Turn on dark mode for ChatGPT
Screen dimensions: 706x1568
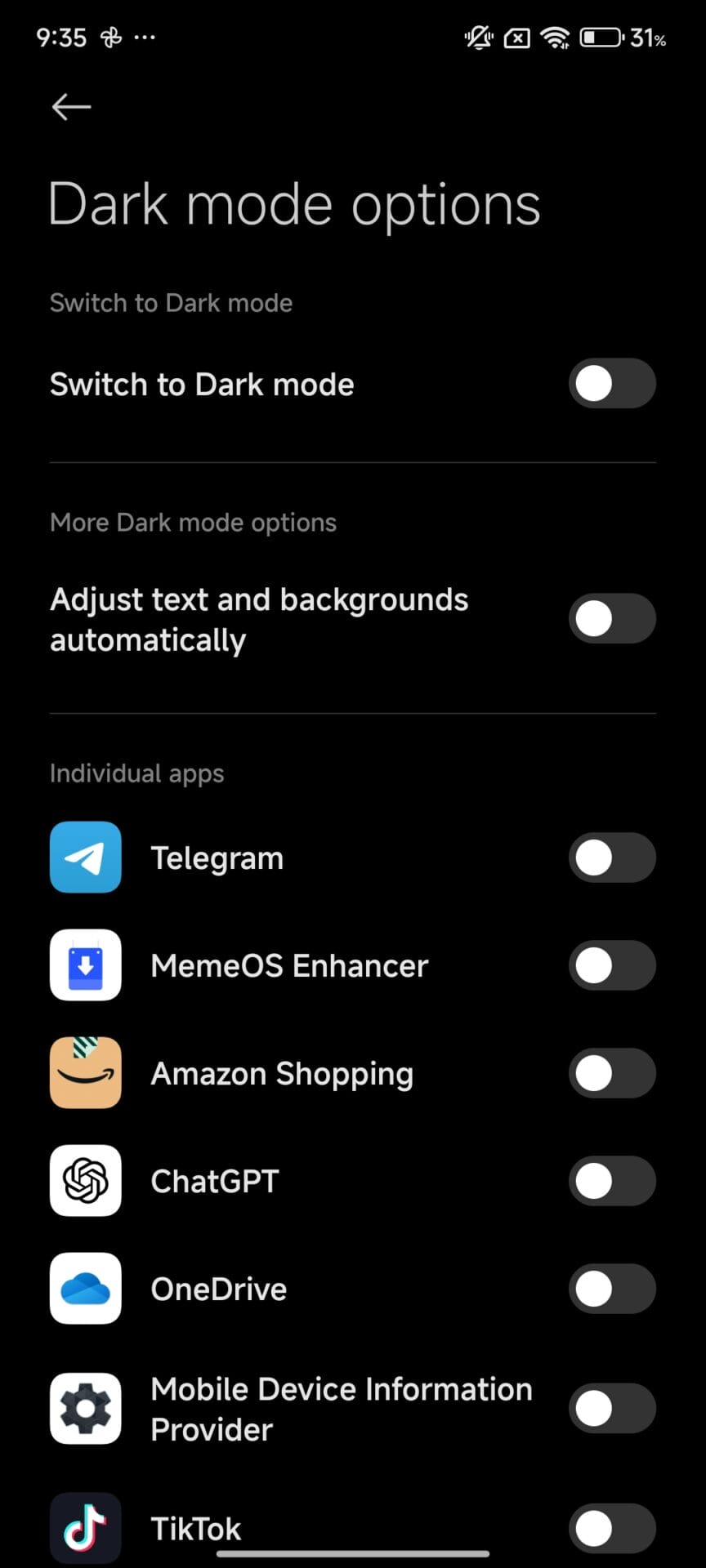(612, 1181)
